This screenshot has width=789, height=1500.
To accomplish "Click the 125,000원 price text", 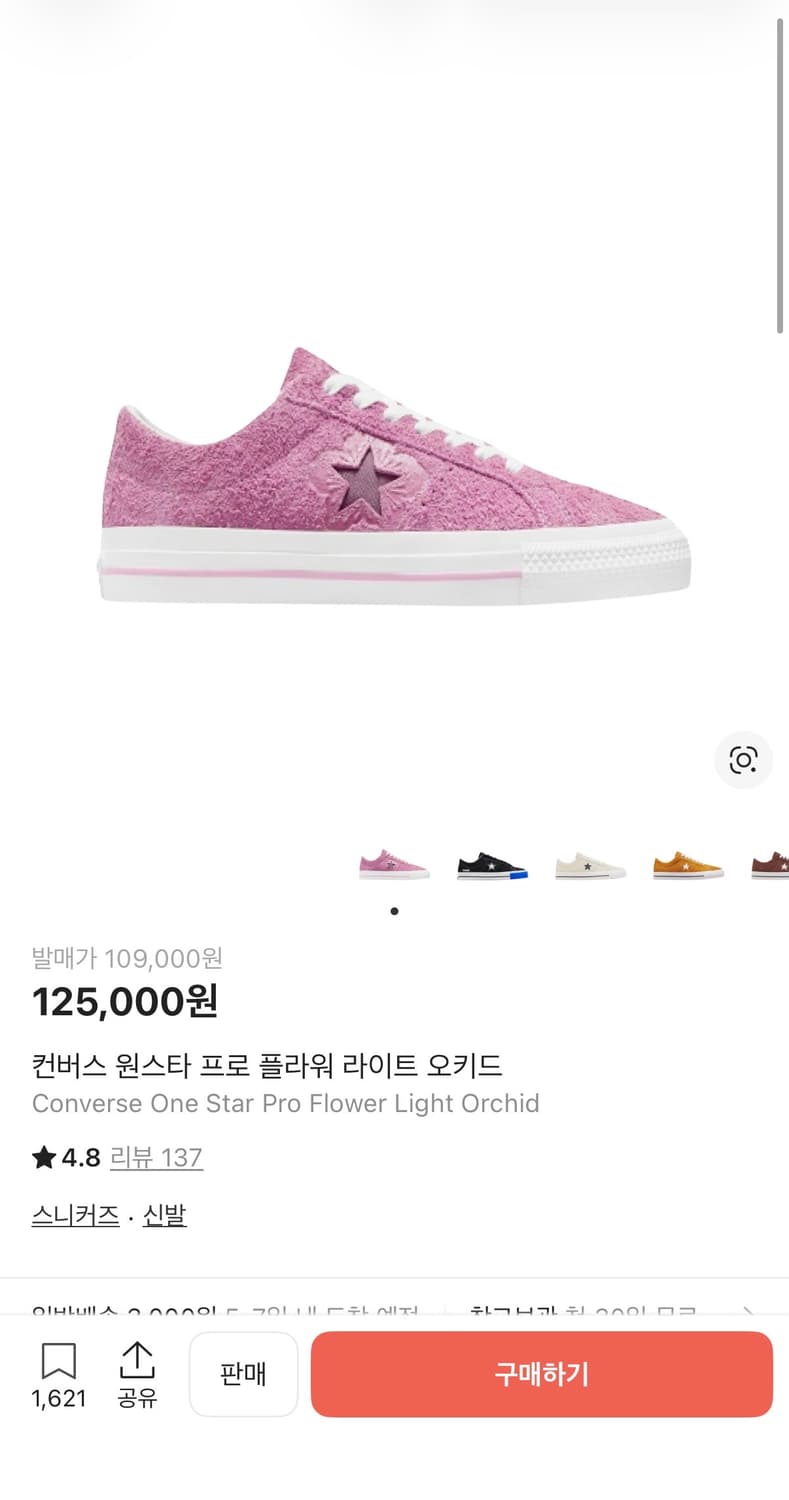I will [123, 1000].
